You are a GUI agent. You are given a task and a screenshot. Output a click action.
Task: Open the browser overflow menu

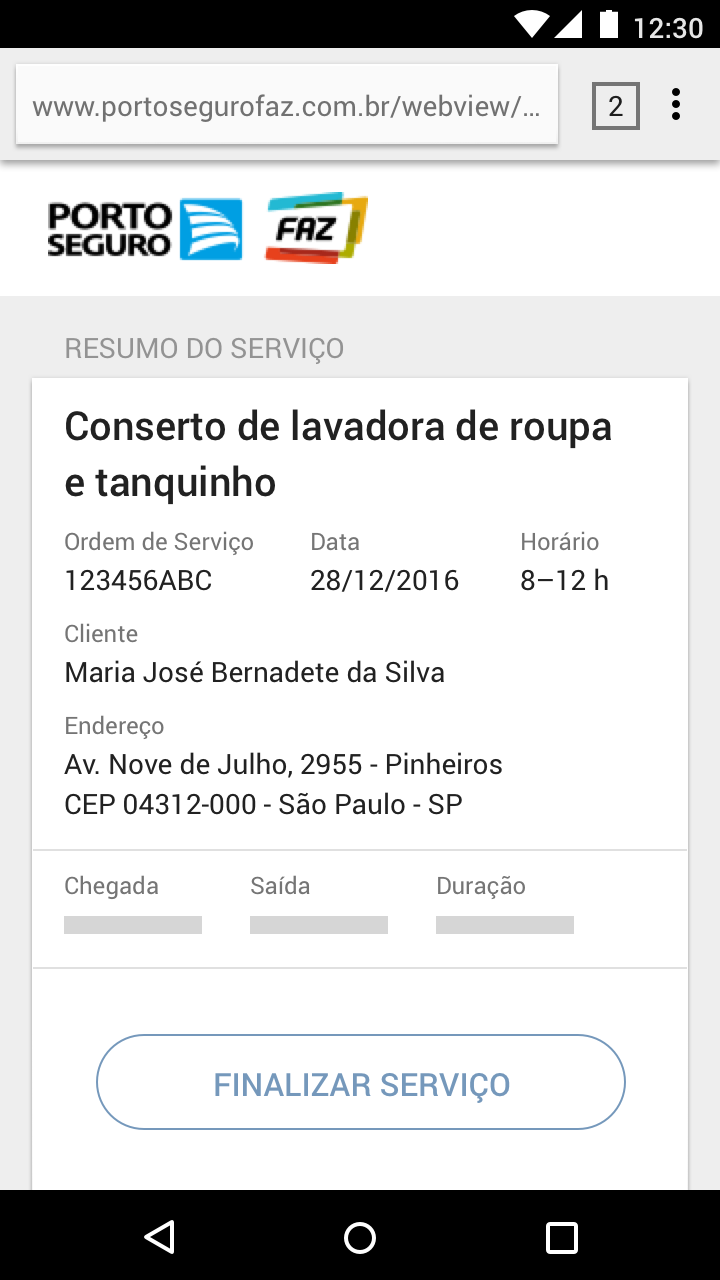(676, 105)
